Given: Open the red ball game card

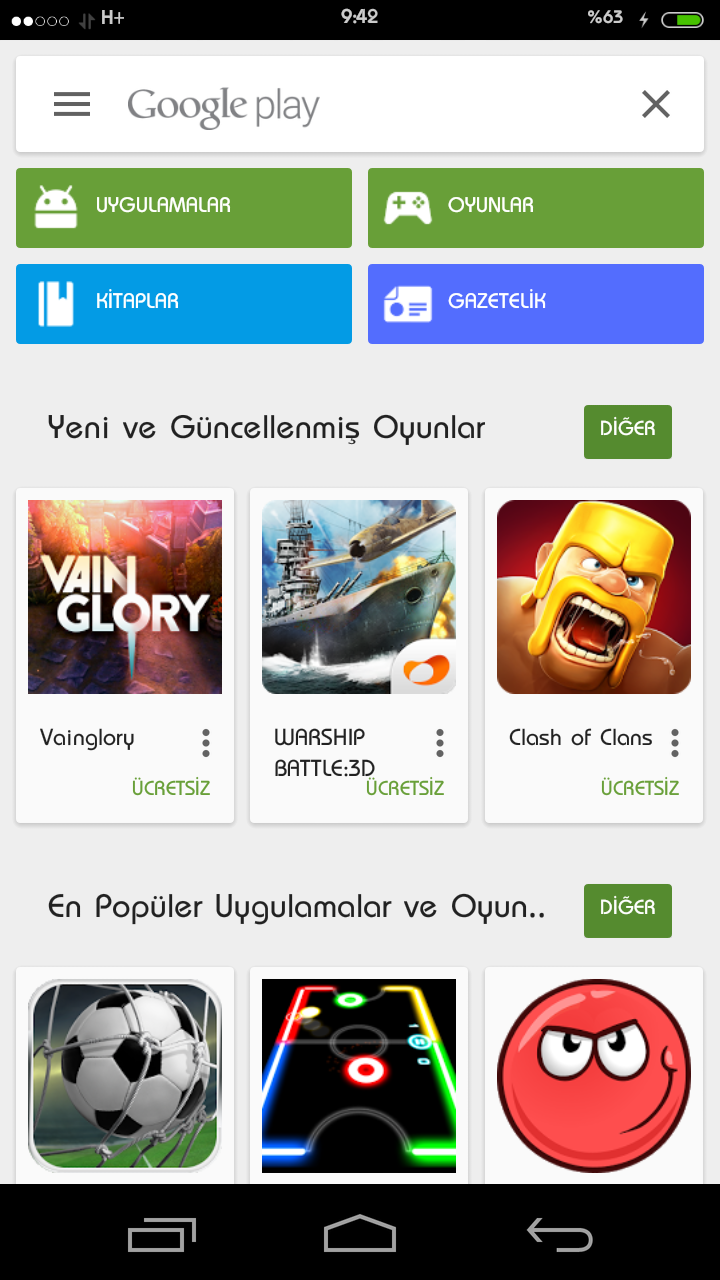Looking at the screenshot, I should 594,1076.
